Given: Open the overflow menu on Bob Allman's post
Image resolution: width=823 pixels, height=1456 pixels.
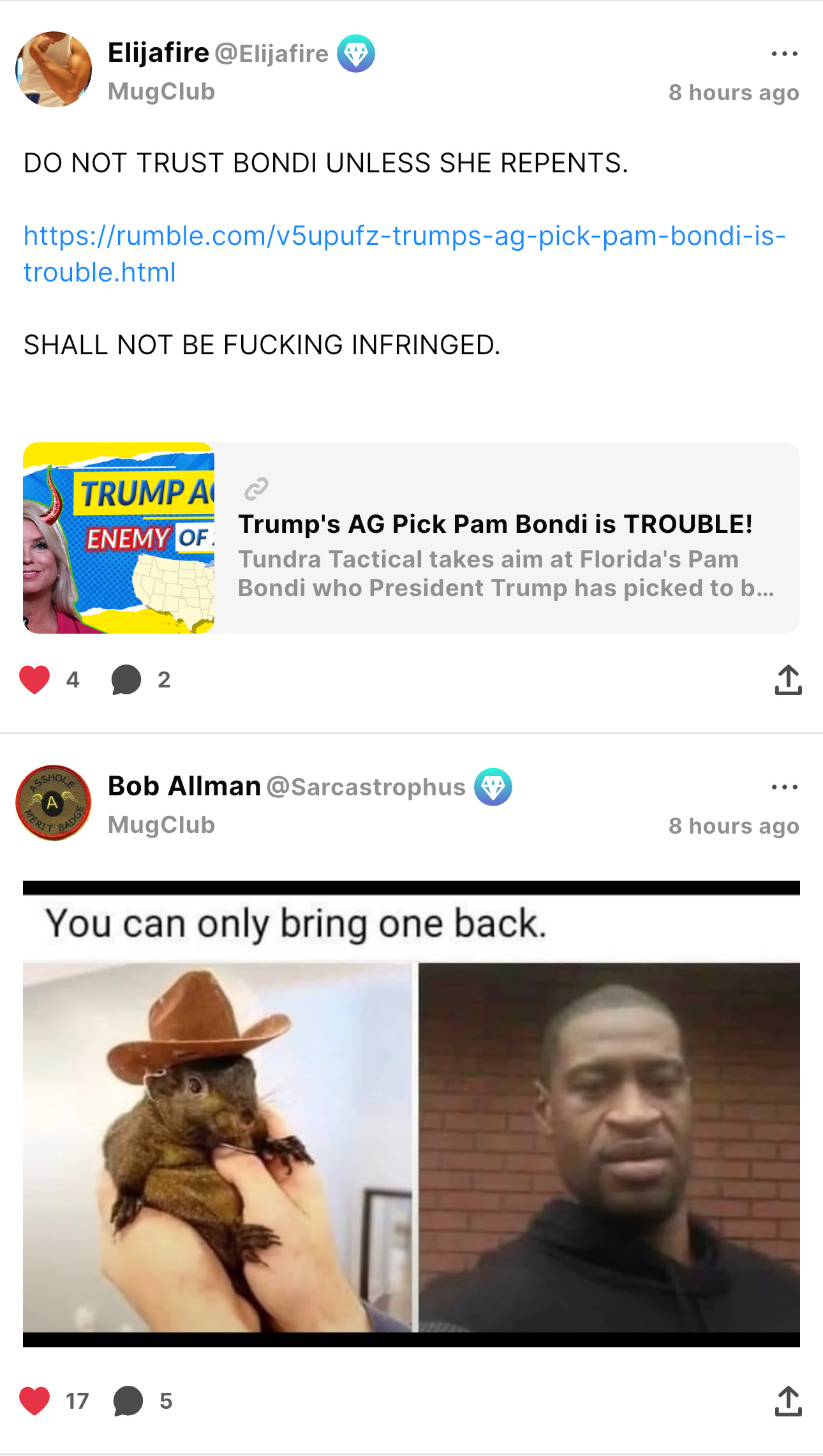Looking at the screenshot, I should (784, 787).
